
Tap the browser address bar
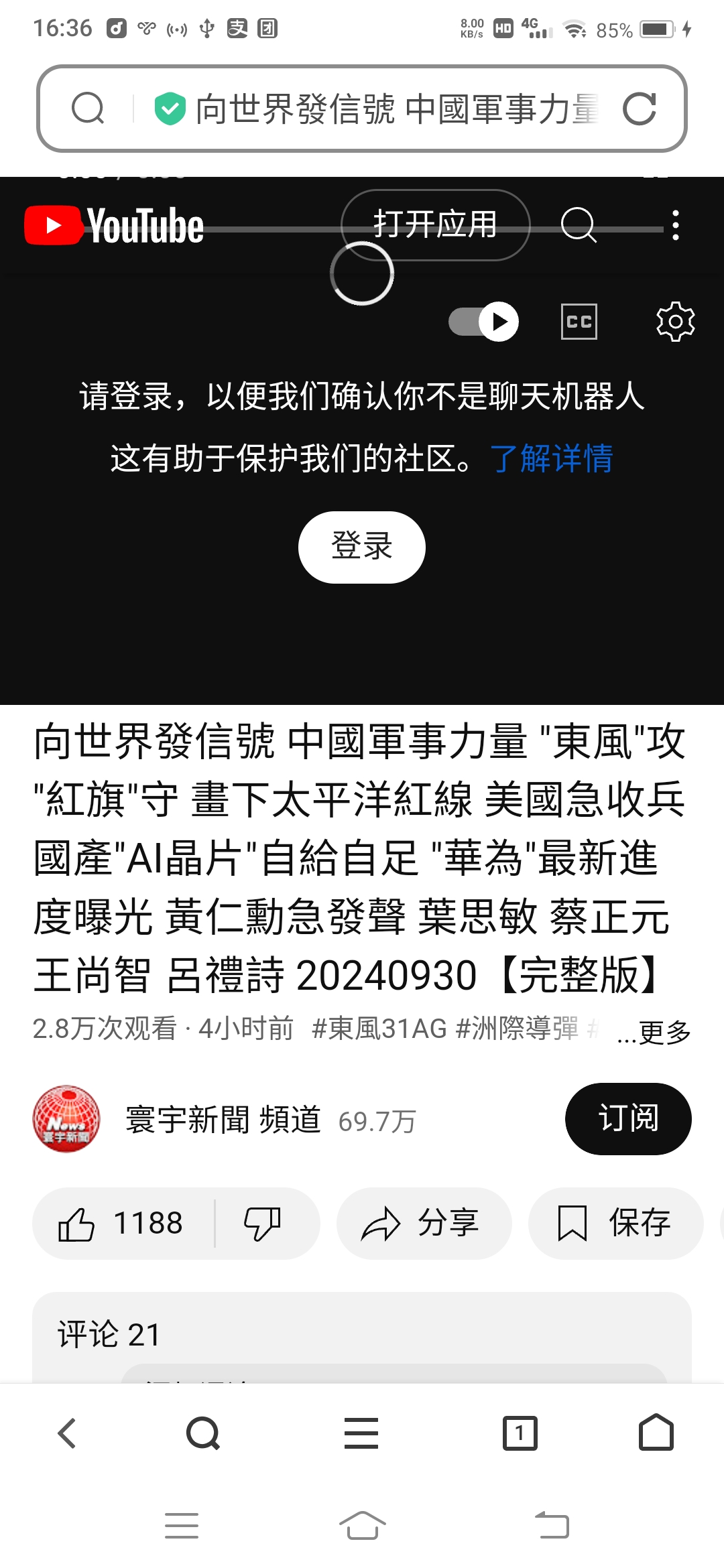[x=396, y=109]
